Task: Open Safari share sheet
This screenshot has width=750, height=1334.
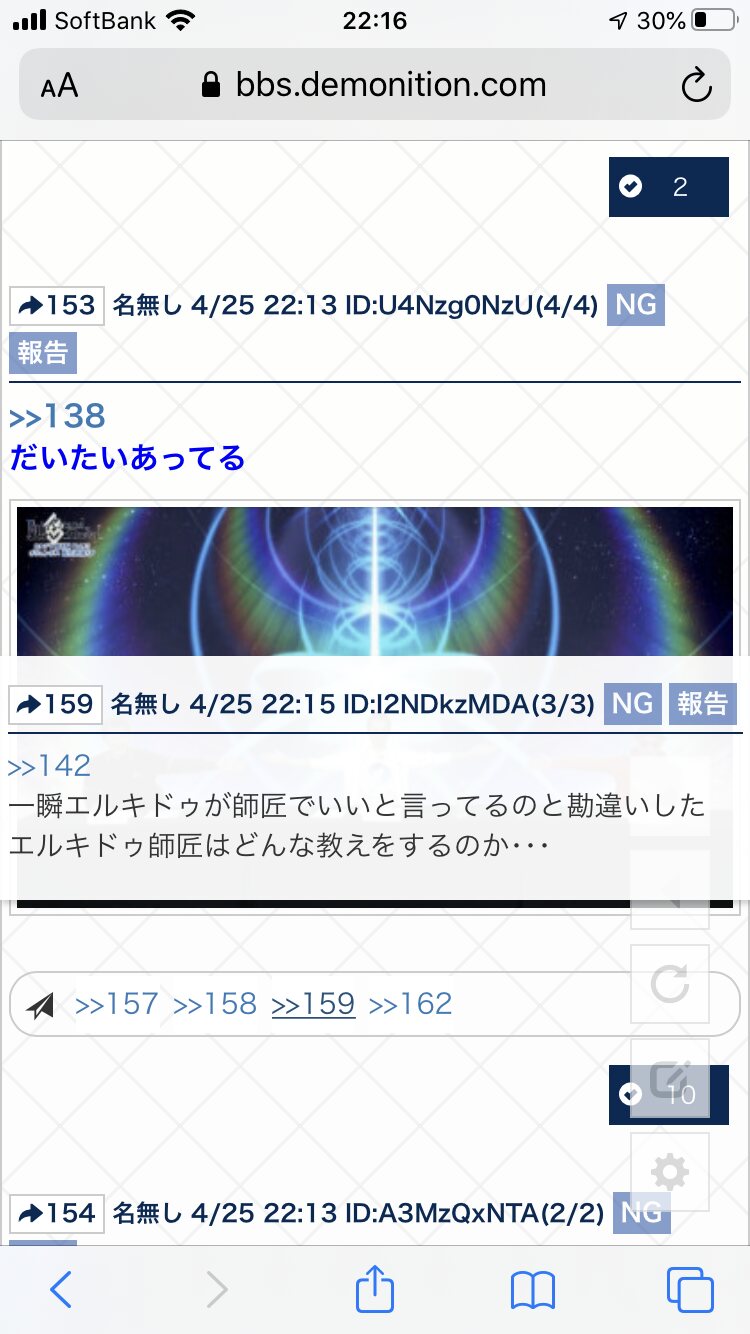Action: coord(375,1290)
